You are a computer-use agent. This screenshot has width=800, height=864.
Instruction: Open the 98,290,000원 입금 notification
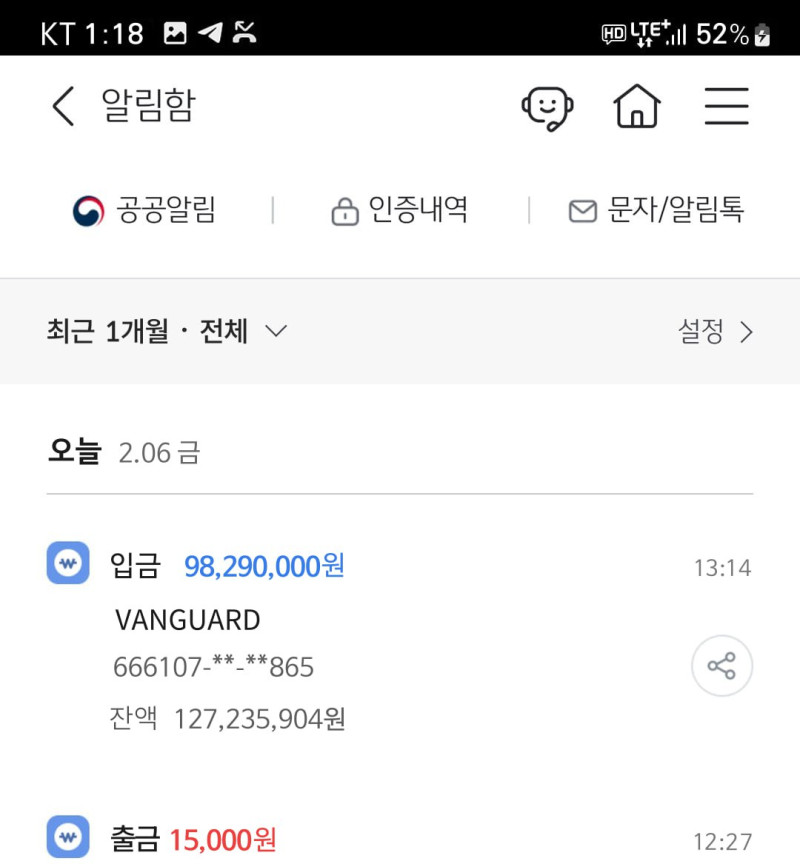tap(264, 567)
